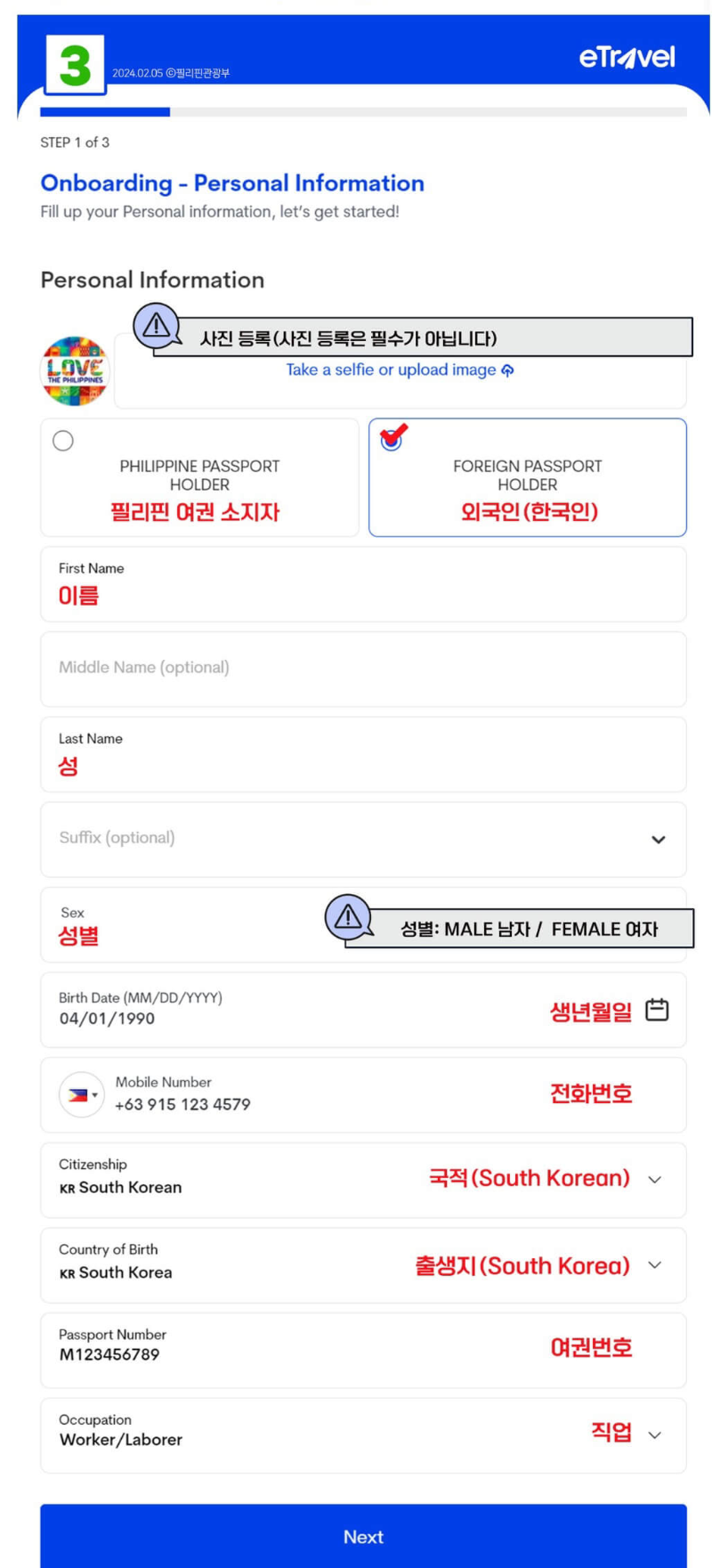
Task: Click the eTravel logo in the header
Action: [629, 56]
